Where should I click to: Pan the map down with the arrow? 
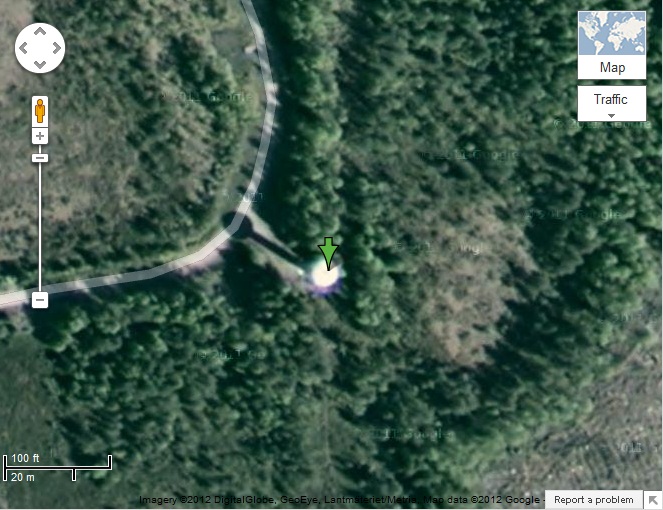tap(40, 63)
